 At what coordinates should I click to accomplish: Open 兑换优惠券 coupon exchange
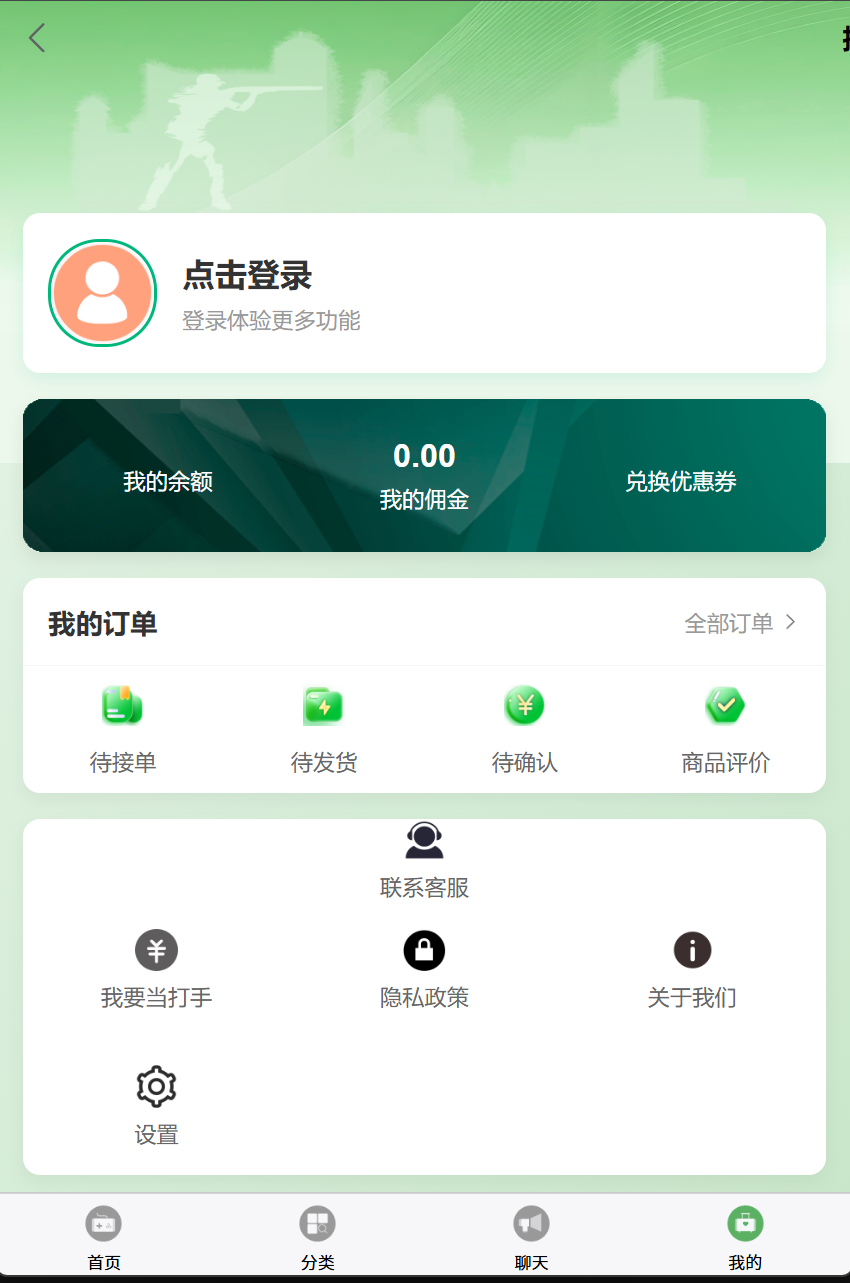point(682,482)
